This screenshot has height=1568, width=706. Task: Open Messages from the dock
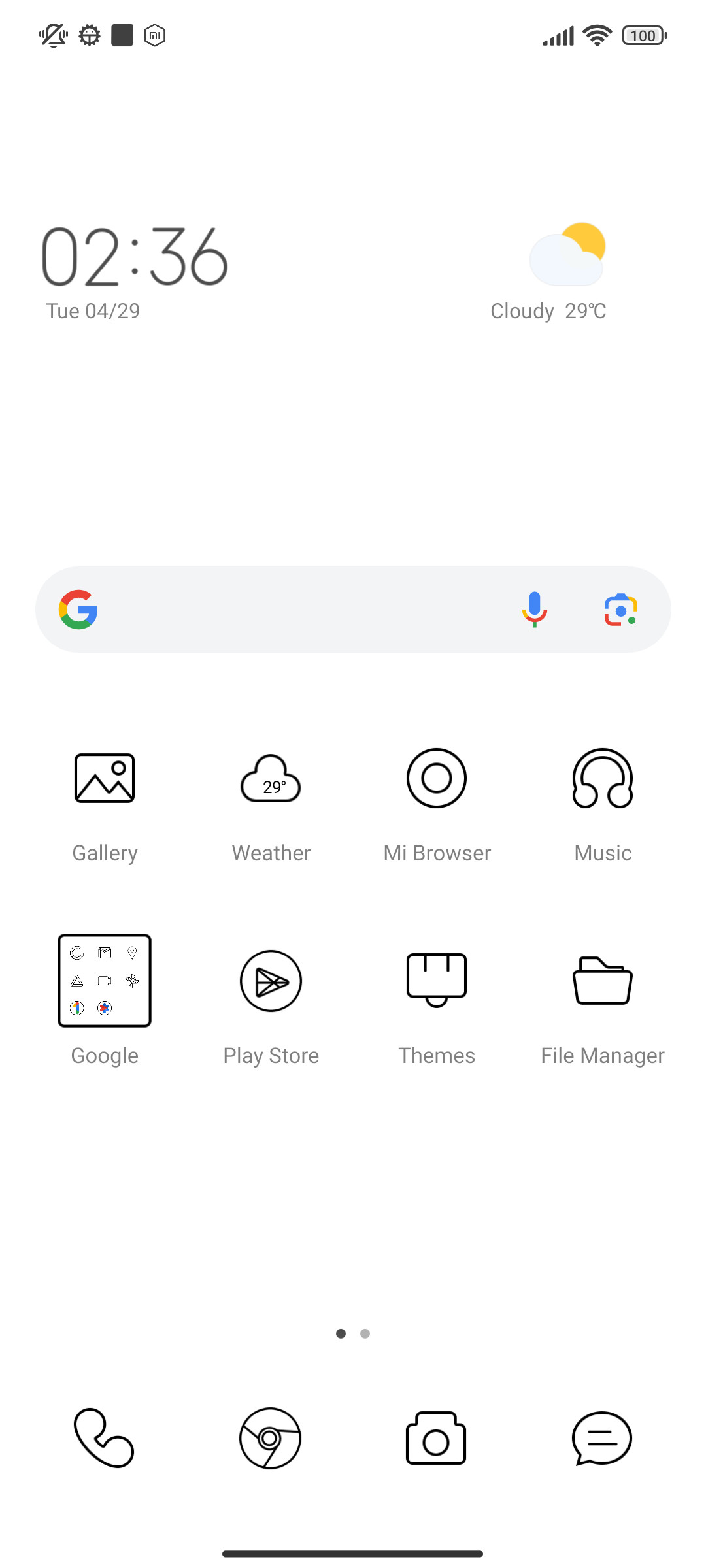602,1438
